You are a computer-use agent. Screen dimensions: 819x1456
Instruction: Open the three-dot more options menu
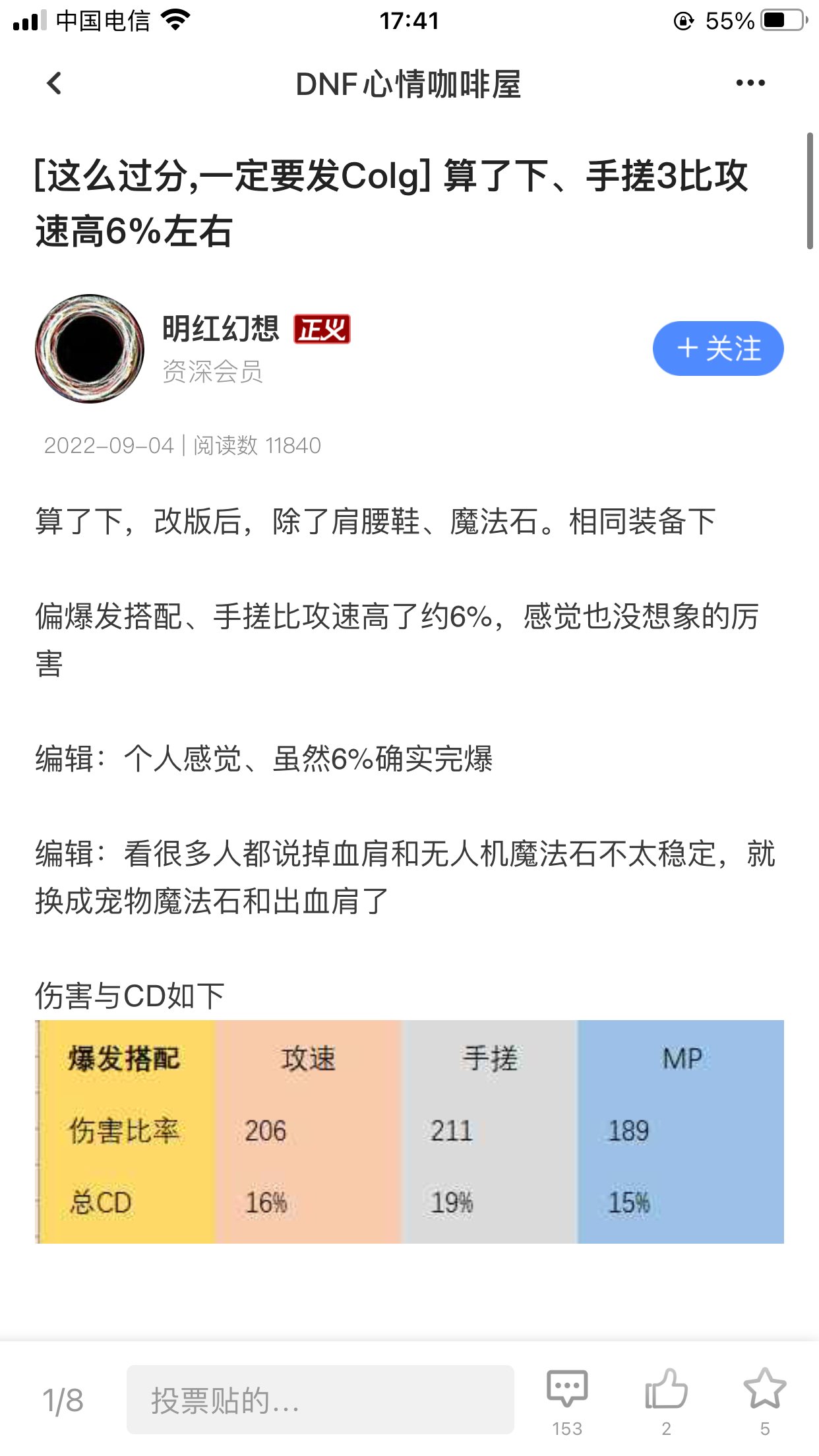tap(750, 84)
